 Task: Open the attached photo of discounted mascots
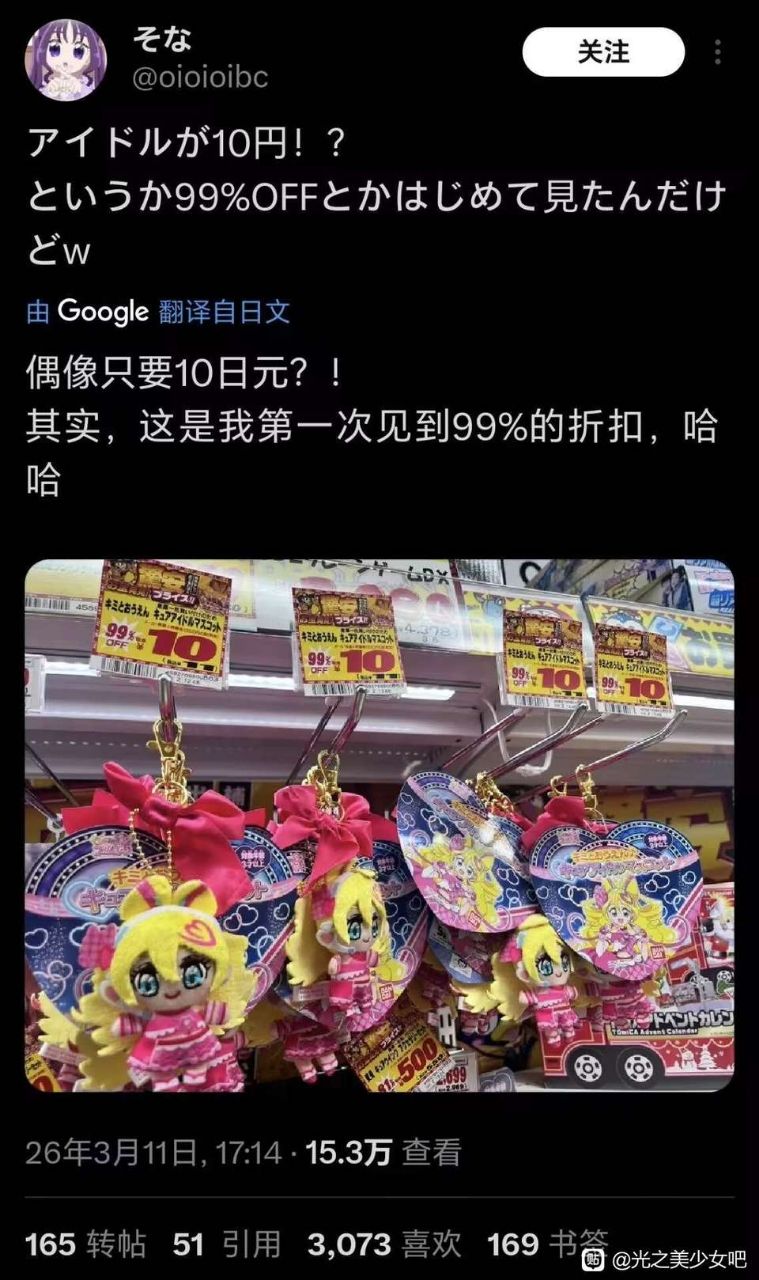click(379, 824)
